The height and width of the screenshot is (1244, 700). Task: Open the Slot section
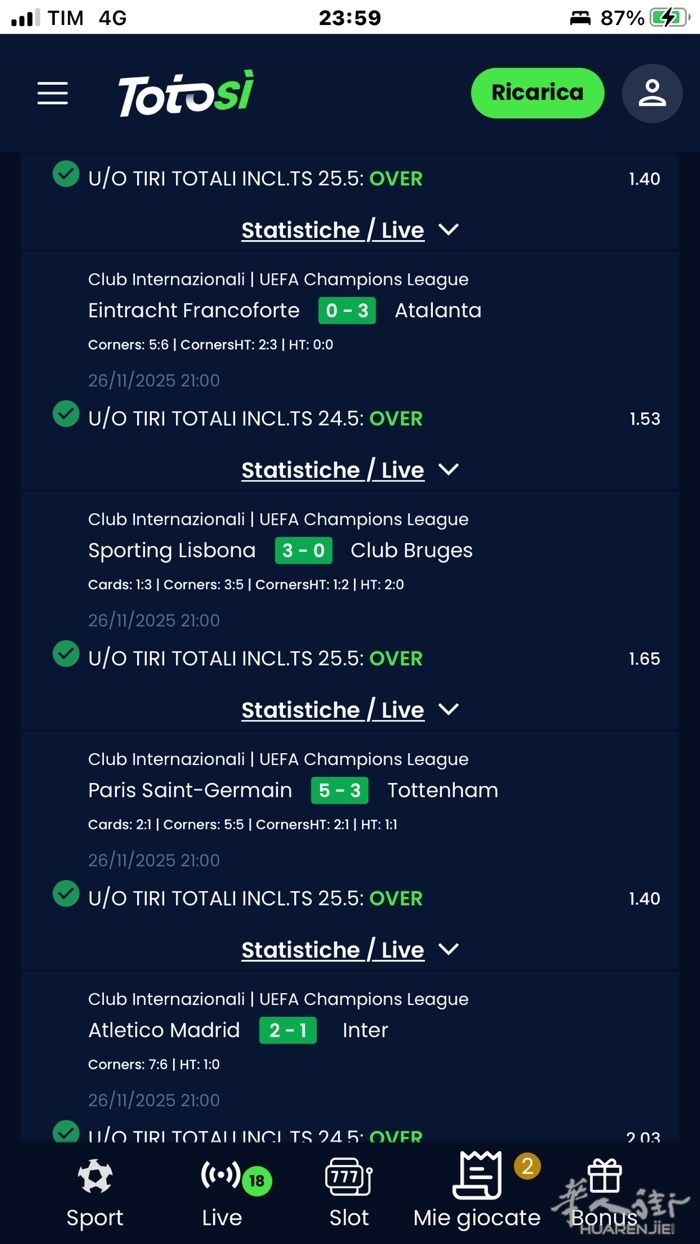point(349,1194)
